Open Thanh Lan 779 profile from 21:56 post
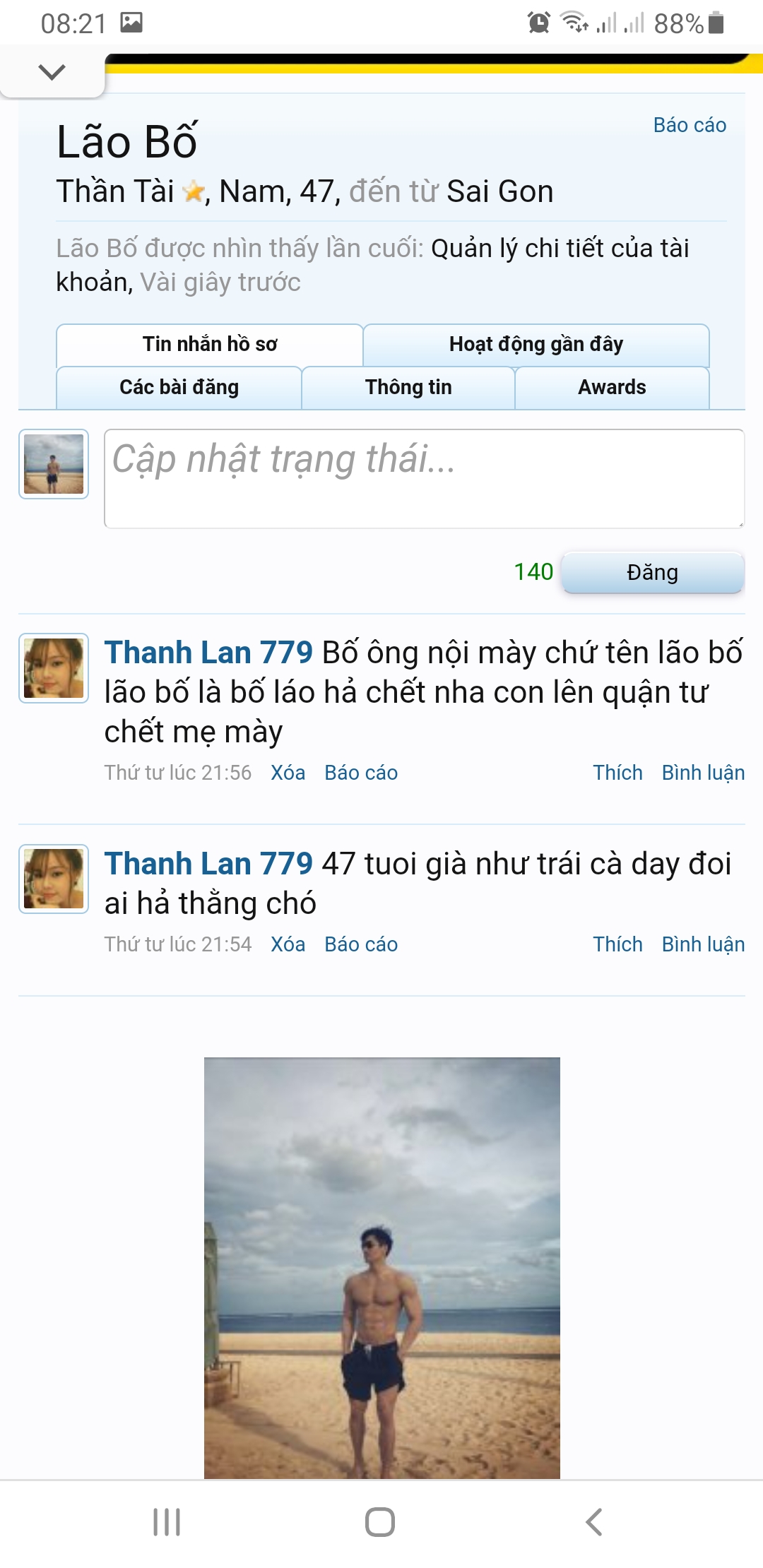The image size is (763, 1568). [208, 653]
